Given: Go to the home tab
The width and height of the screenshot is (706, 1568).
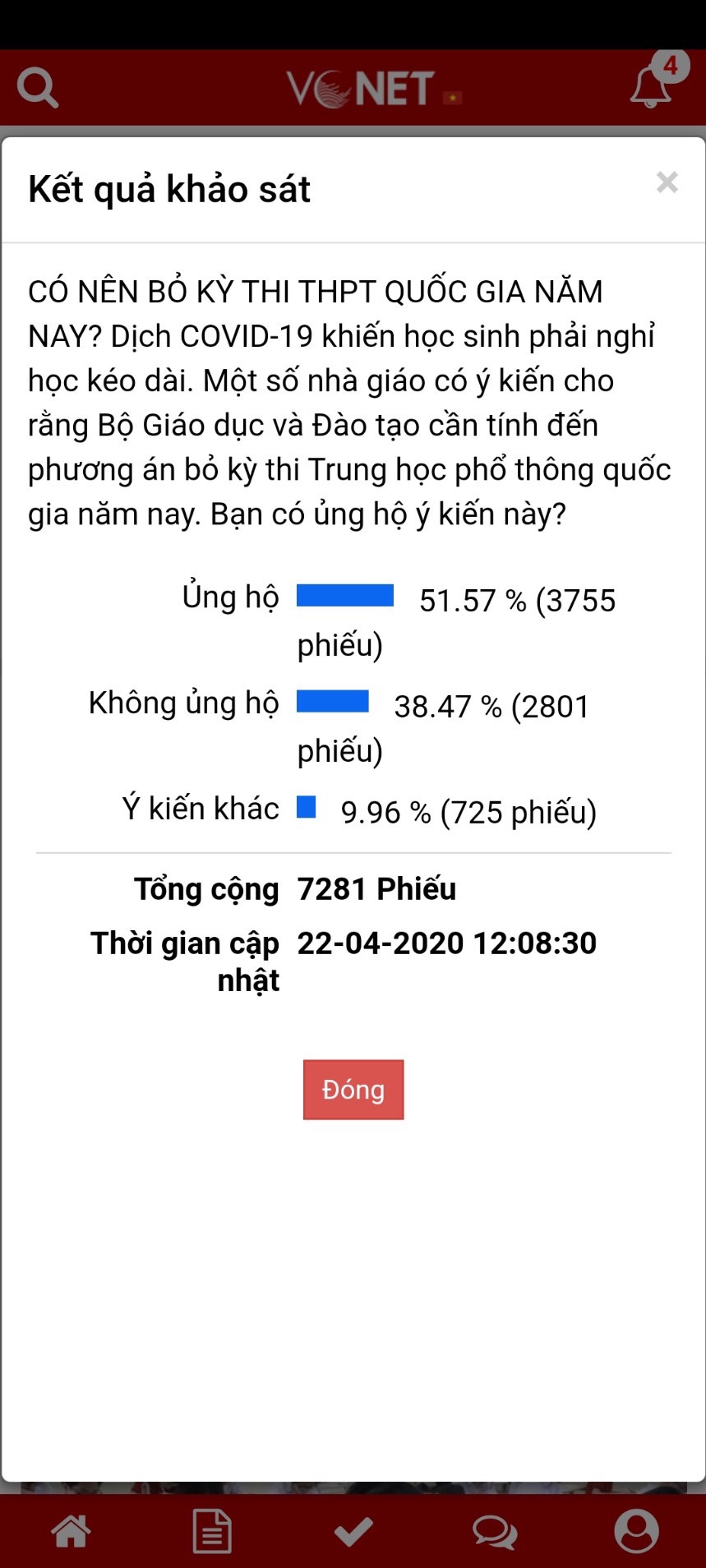Looking at the screenshot, I should pyautogui.click(x=72, y=1531).
